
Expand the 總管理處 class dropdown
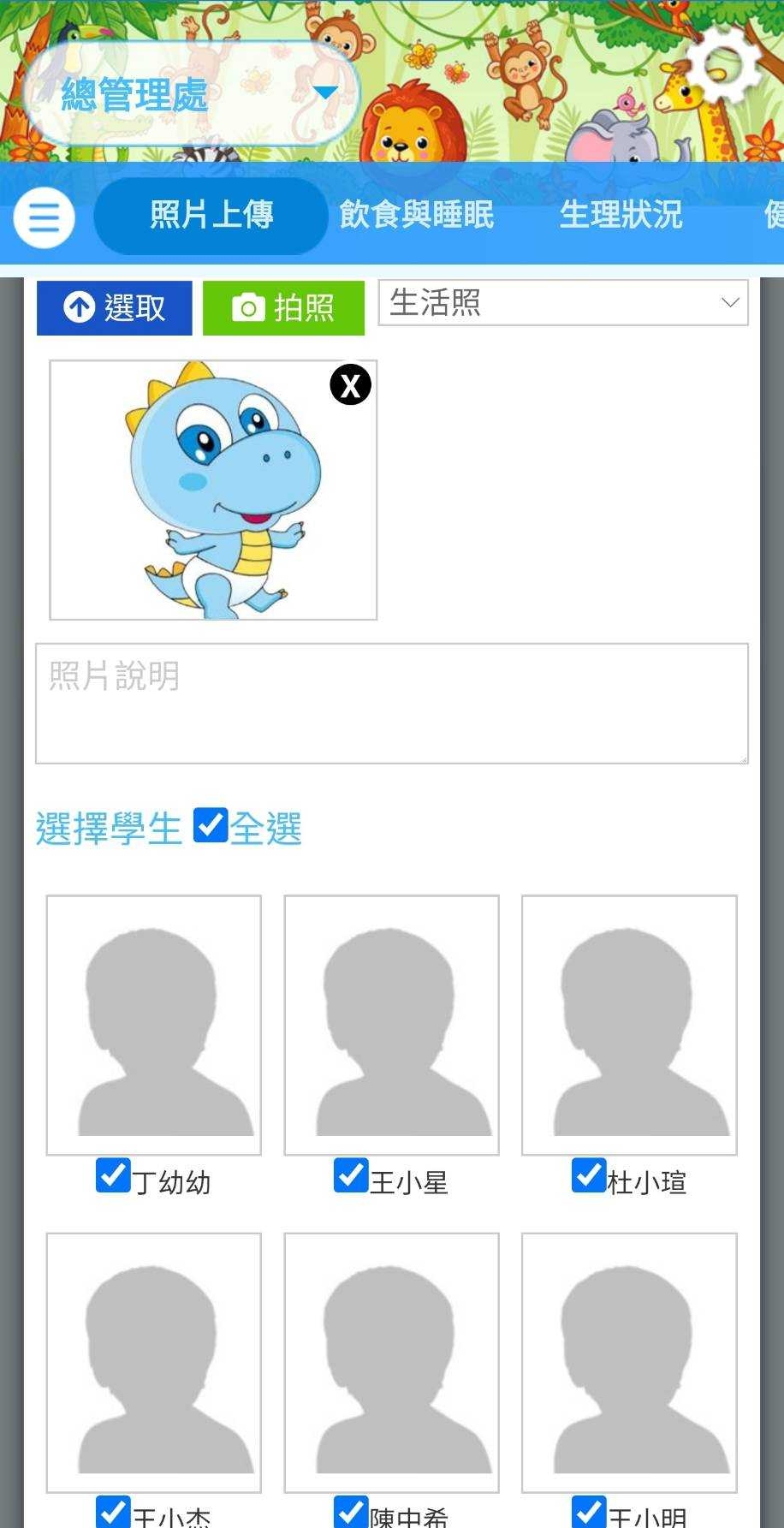point(190,93)
